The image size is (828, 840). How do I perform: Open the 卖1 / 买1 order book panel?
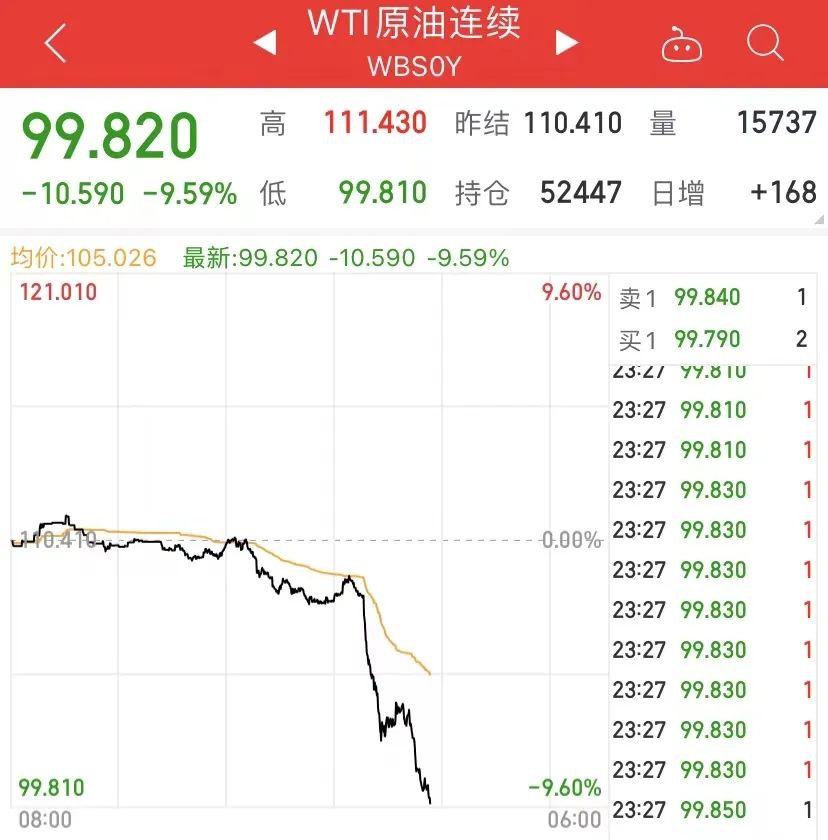711,319
